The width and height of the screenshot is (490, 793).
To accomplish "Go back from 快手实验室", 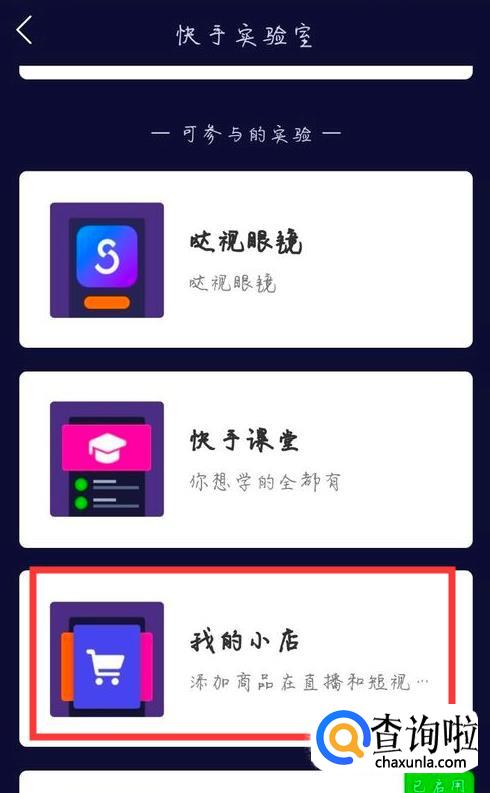I will (24, 30).
